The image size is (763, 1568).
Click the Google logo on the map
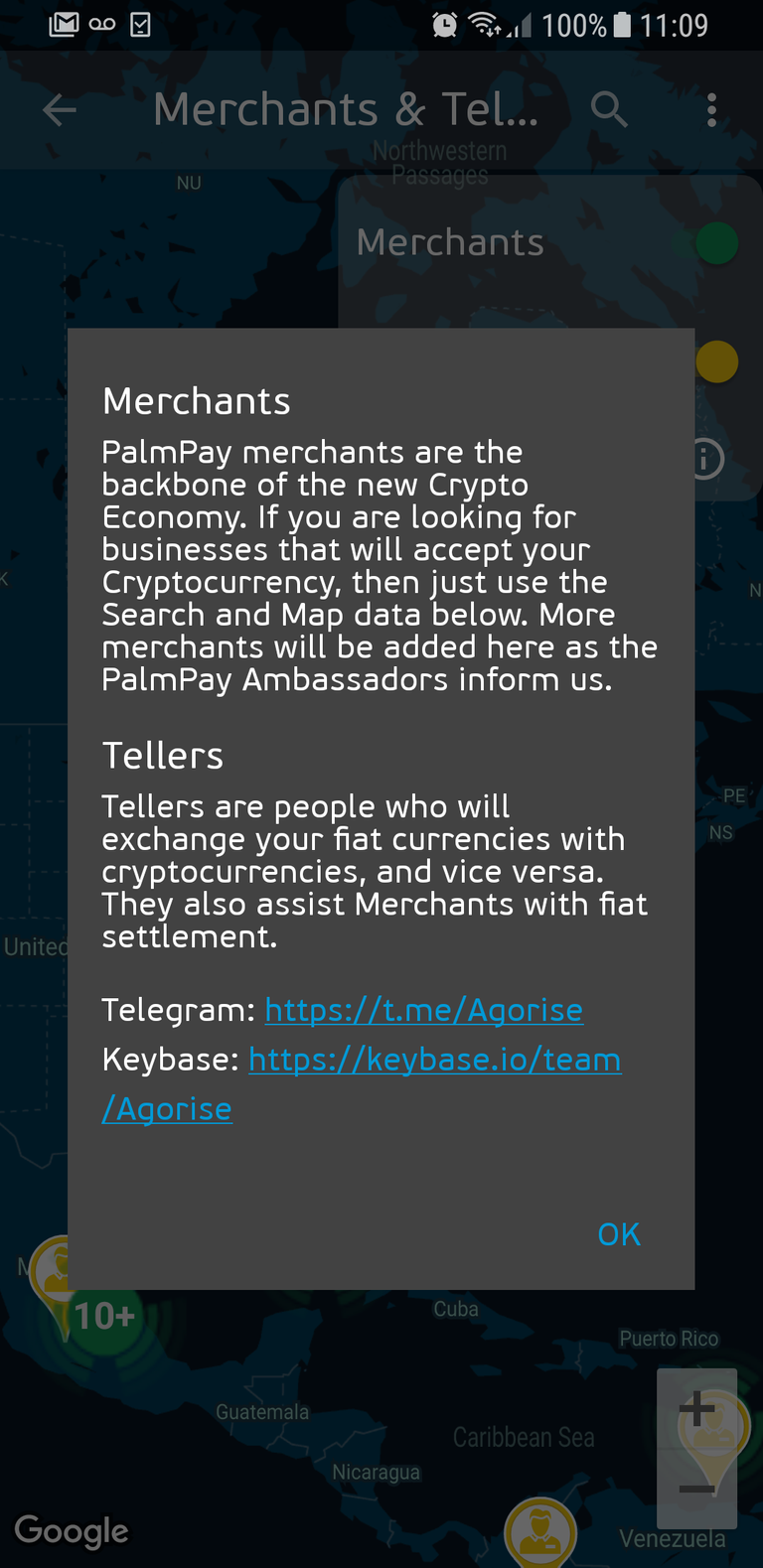[x=70, y=1531]
